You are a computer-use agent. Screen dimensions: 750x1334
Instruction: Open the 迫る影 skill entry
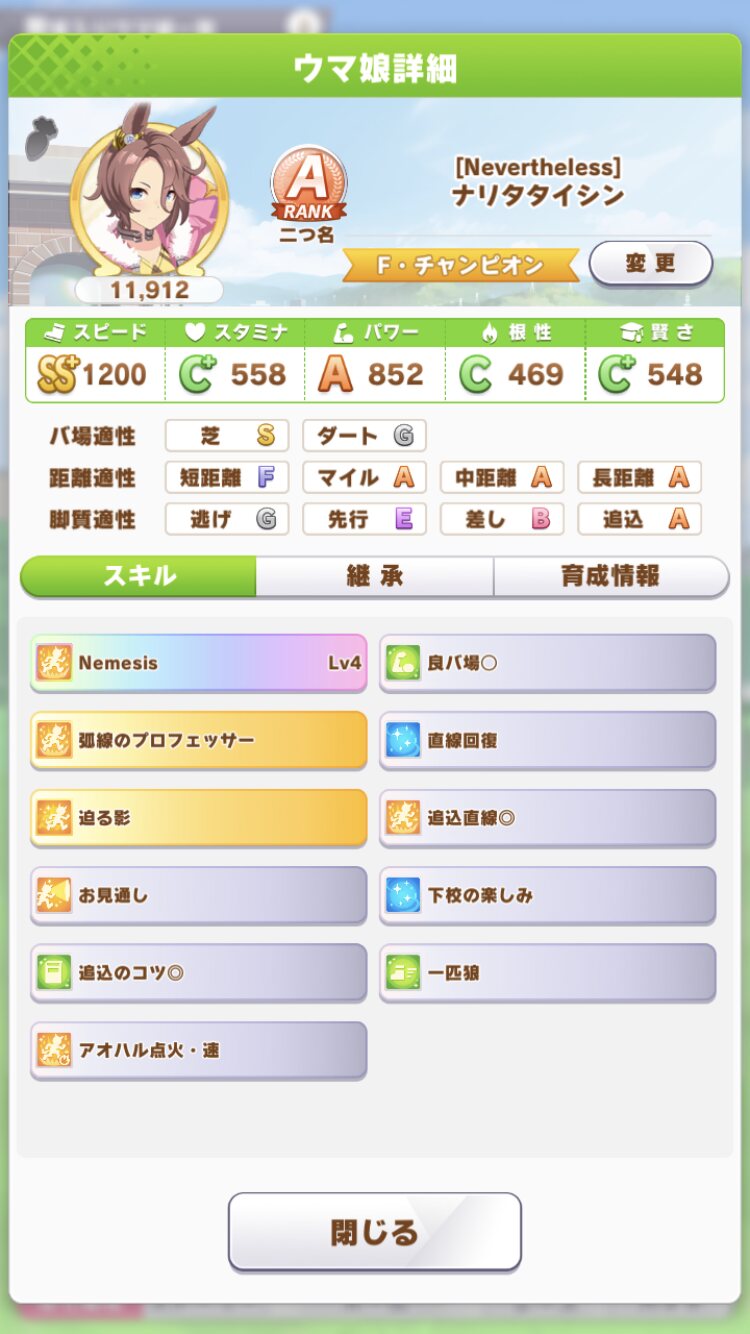(x=199, y=817)
